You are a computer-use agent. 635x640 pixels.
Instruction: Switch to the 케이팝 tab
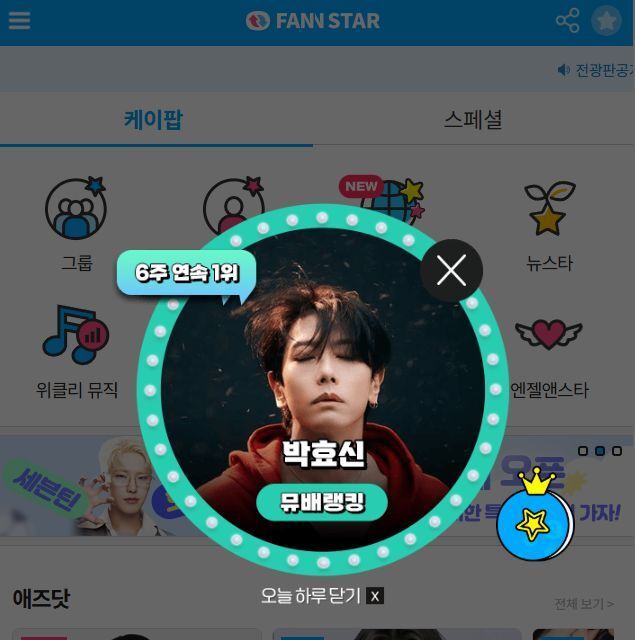[154, 121]
